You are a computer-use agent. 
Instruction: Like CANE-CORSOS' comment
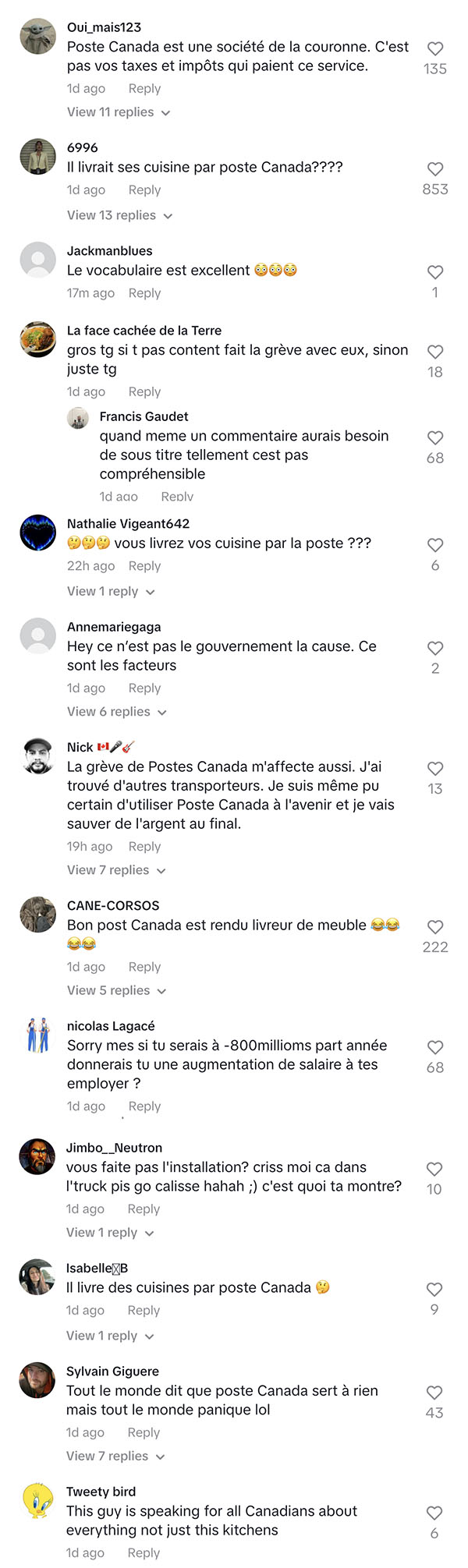click(435, 926)
